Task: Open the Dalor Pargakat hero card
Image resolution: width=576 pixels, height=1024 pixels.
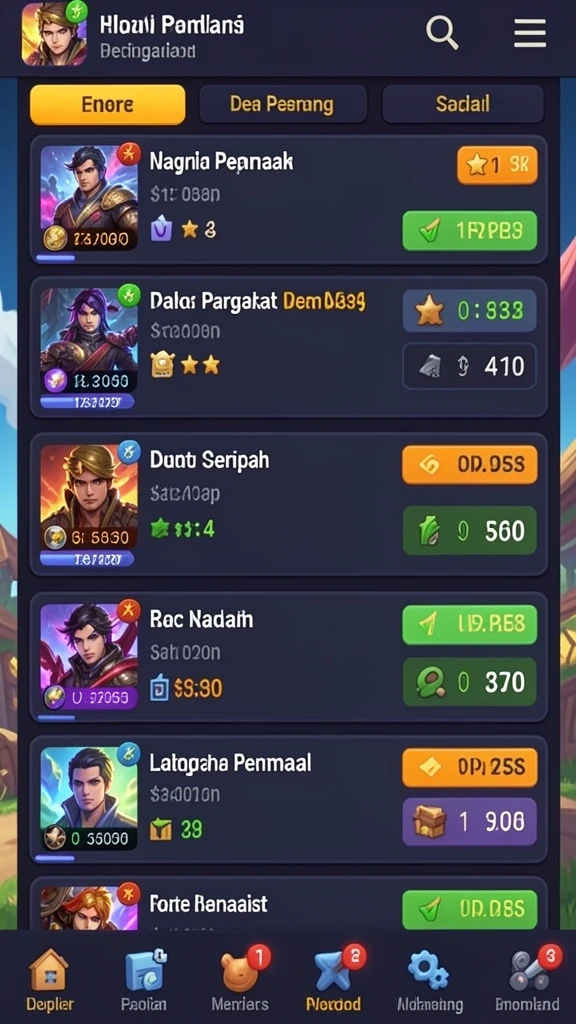Action: point(289,347)
